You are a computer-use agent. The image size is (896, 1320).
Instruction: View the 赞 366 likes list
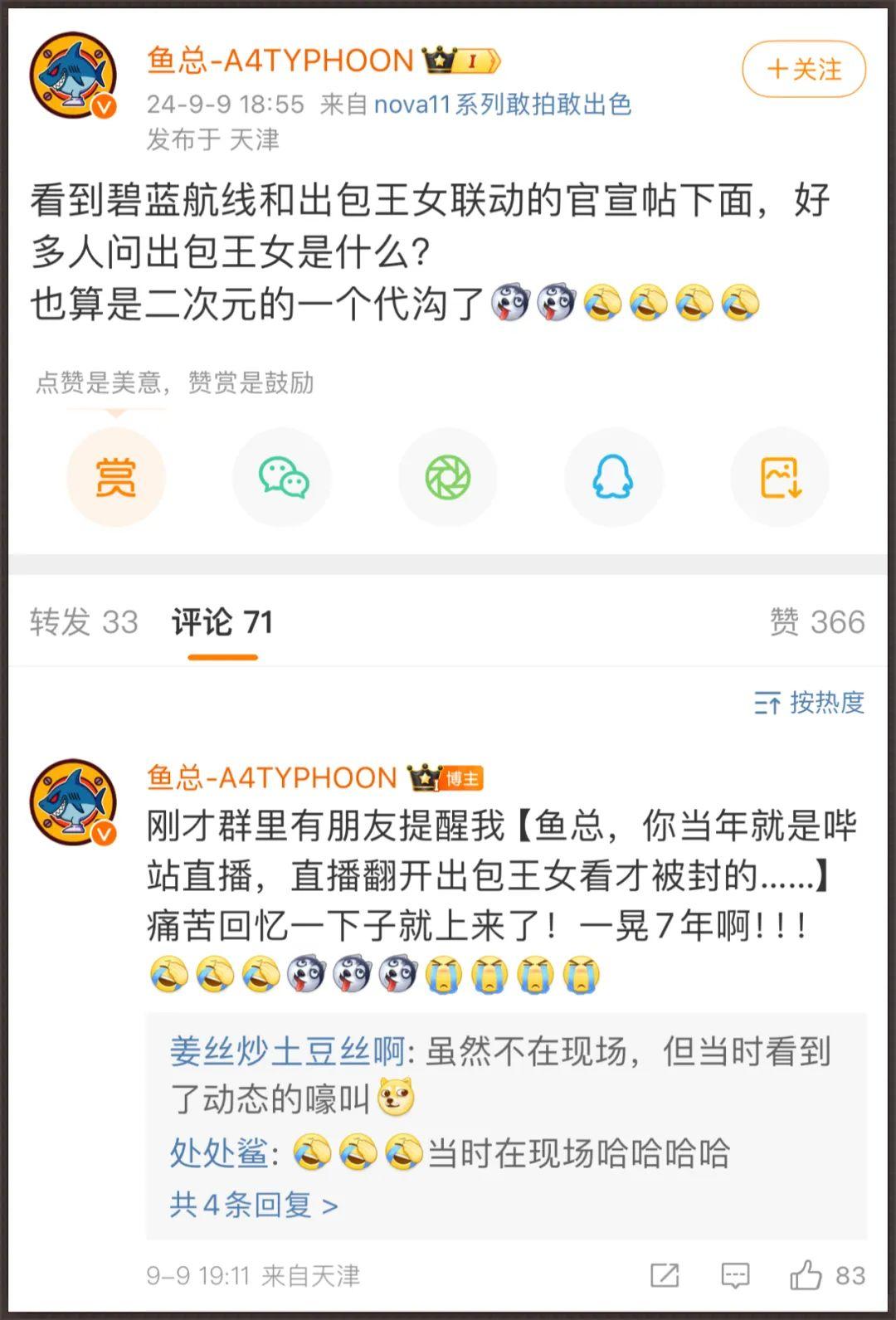tap(816, 622)
